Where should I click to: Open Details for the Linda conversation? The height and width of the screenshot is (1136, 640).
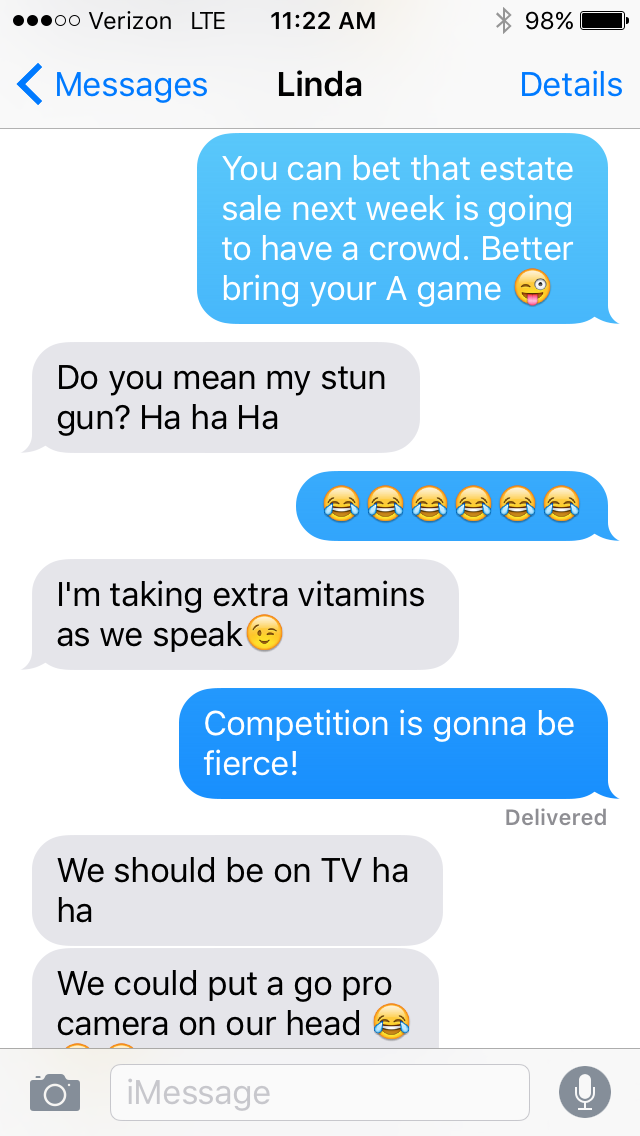tap(571, 85)
